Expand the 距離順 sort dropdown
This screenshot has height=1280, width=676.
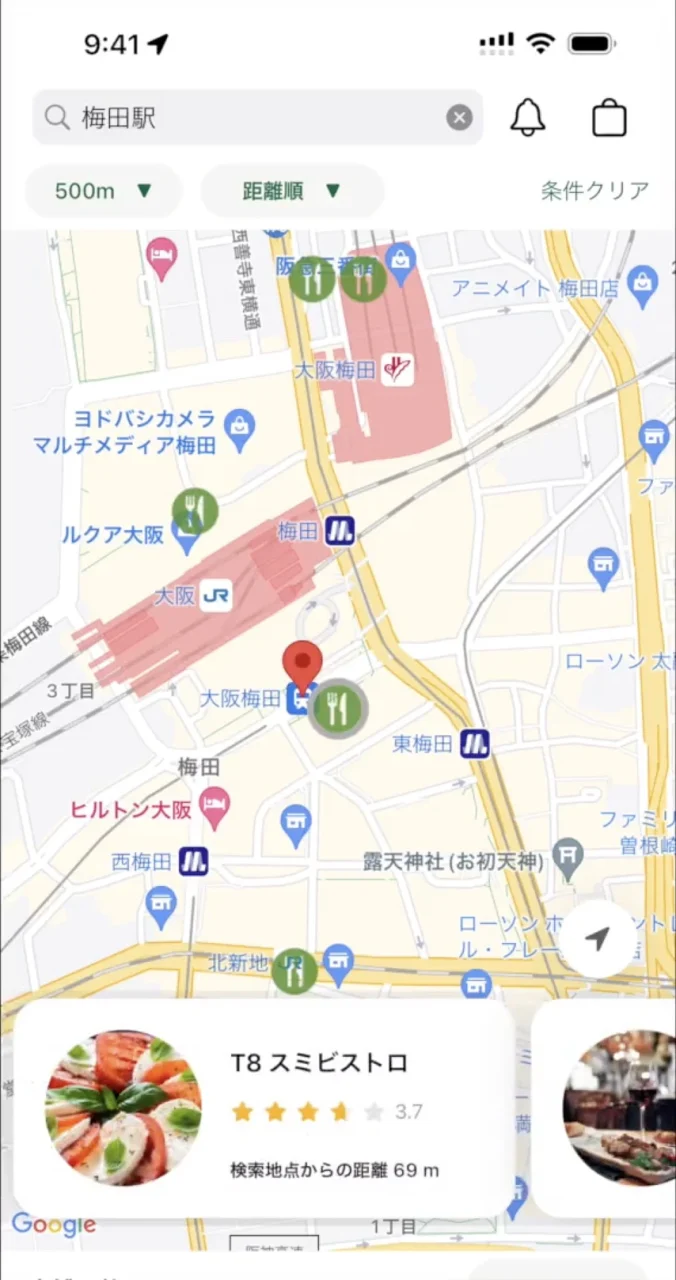(x=292, y=191)
